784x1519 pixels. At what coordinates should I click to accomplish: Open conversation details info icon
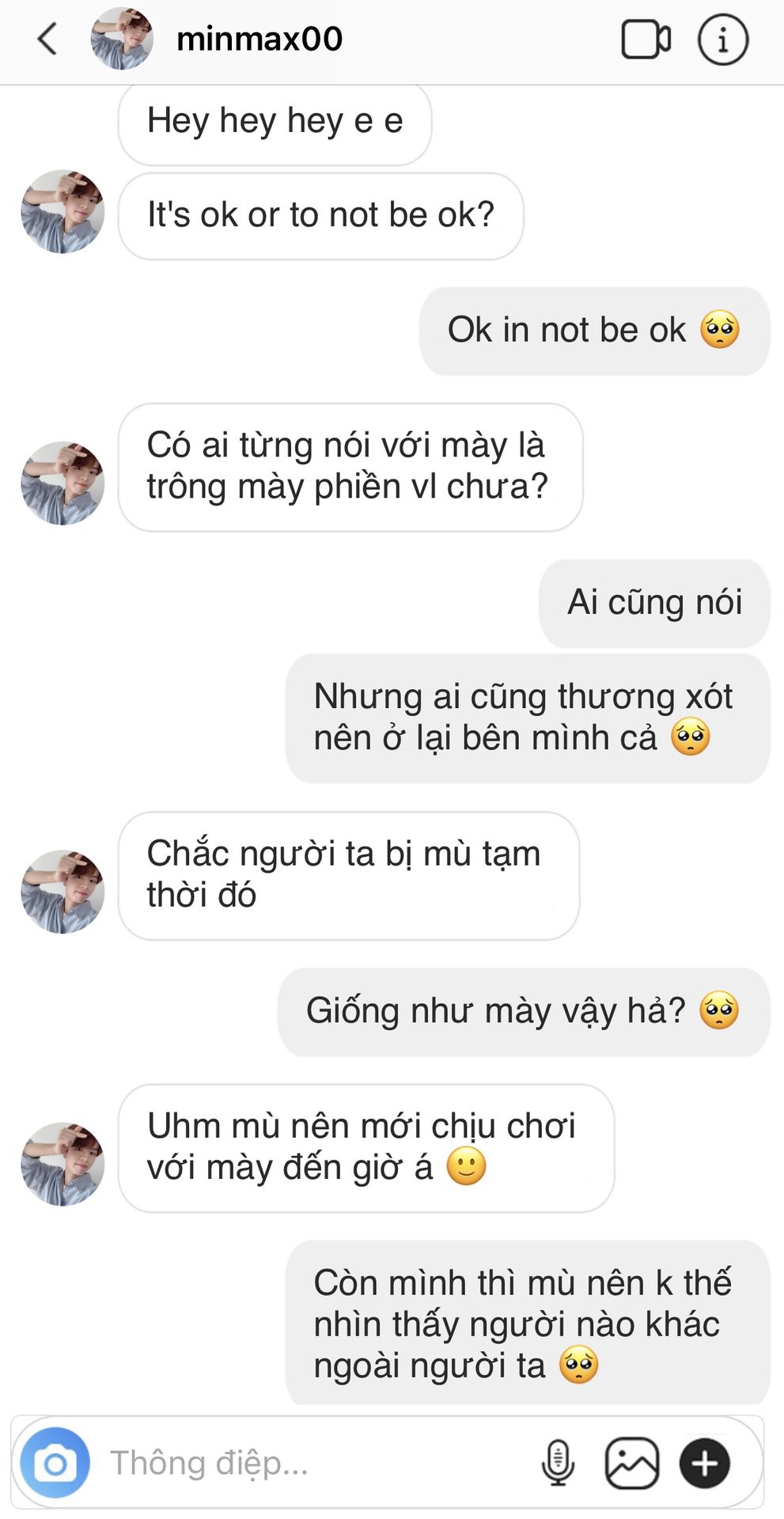point(722,40)
